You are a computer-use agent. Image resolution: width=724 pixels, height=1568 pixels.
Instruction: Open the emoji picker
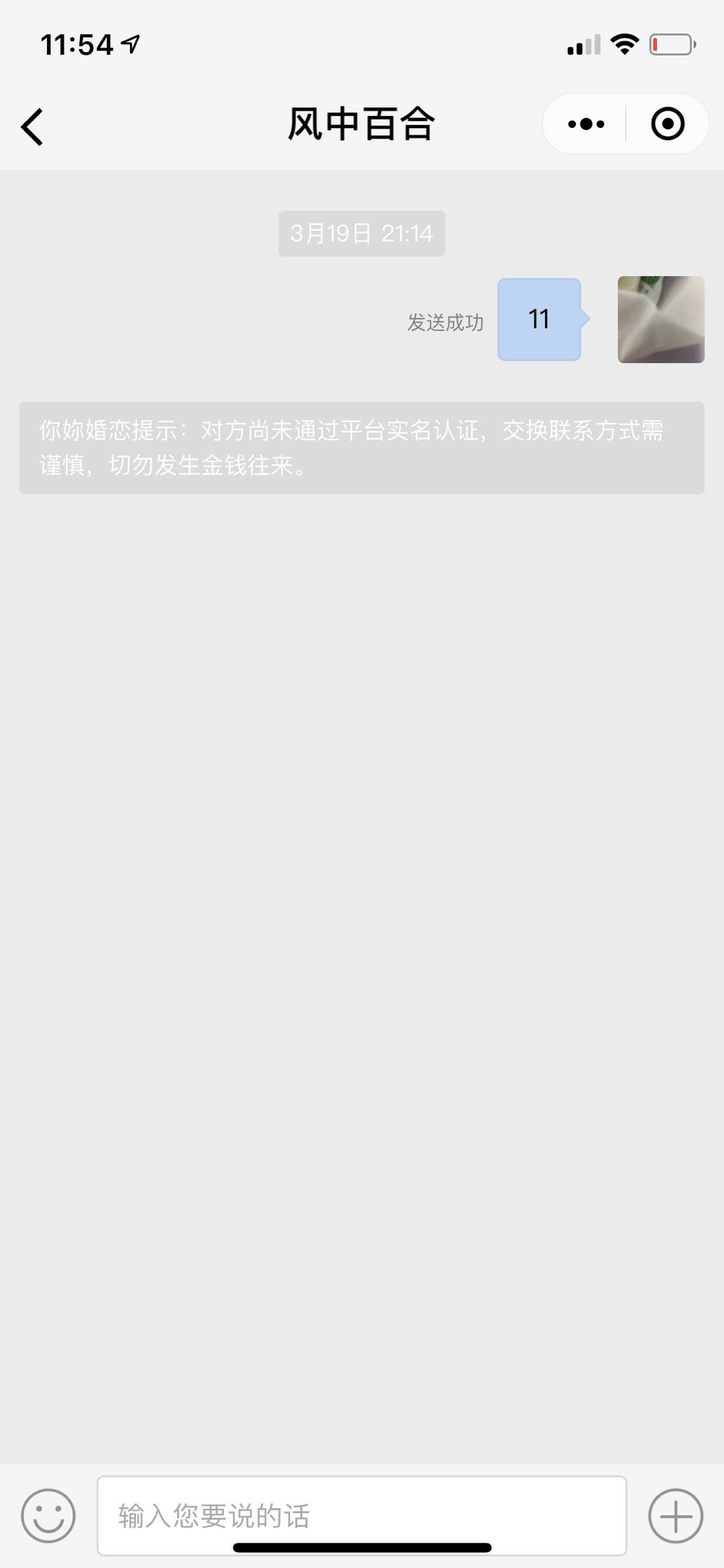(48, 1516)
